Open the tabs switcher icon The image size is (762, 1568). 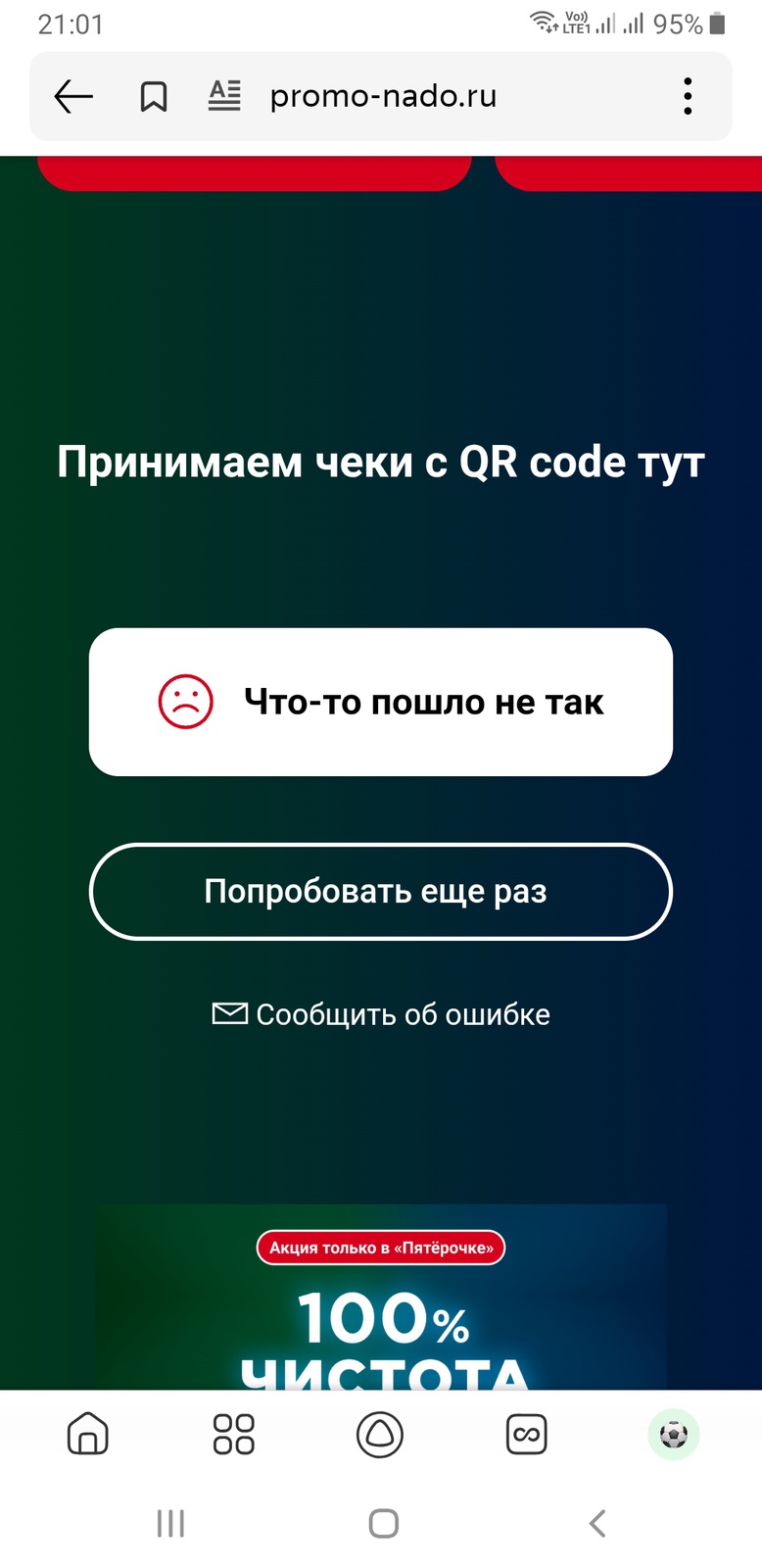point(526,1435)
